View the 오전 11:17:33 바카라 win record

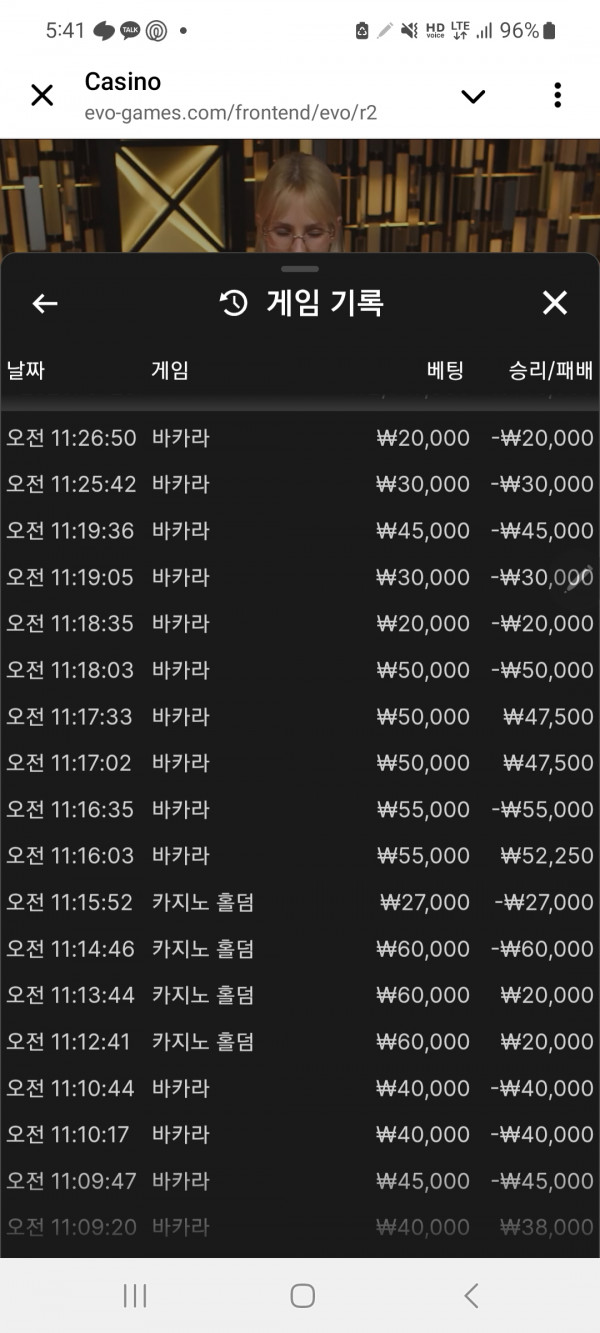tap(300, 717)
